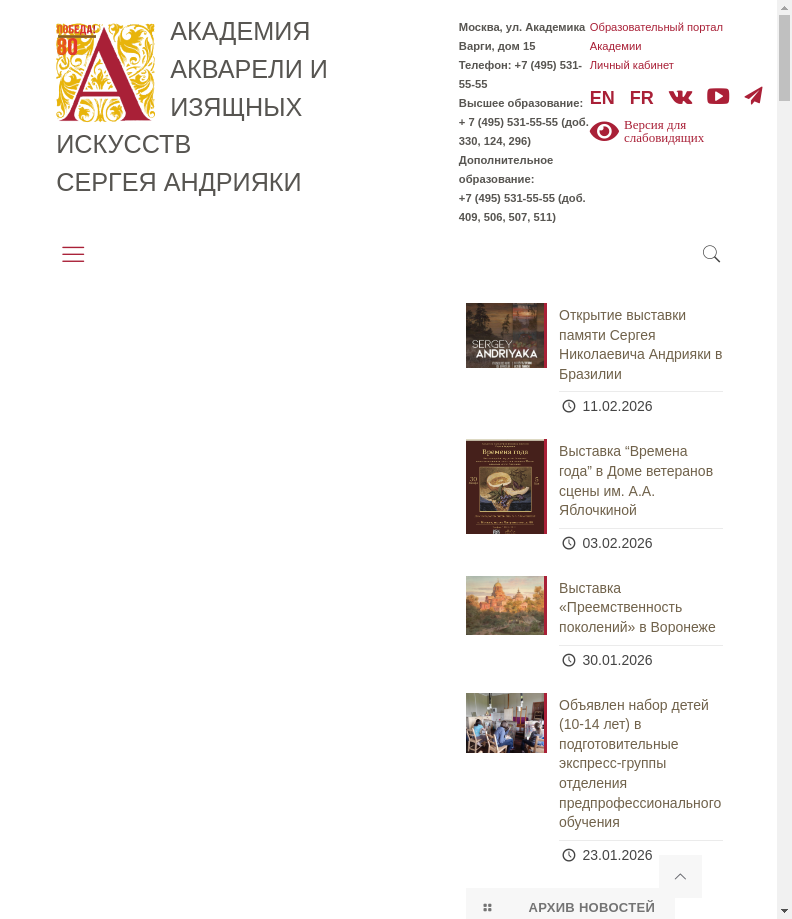Open the academy's Telegram channel
Image resolution: width=792 pixels, height=919 pixels.
[754, 96]
